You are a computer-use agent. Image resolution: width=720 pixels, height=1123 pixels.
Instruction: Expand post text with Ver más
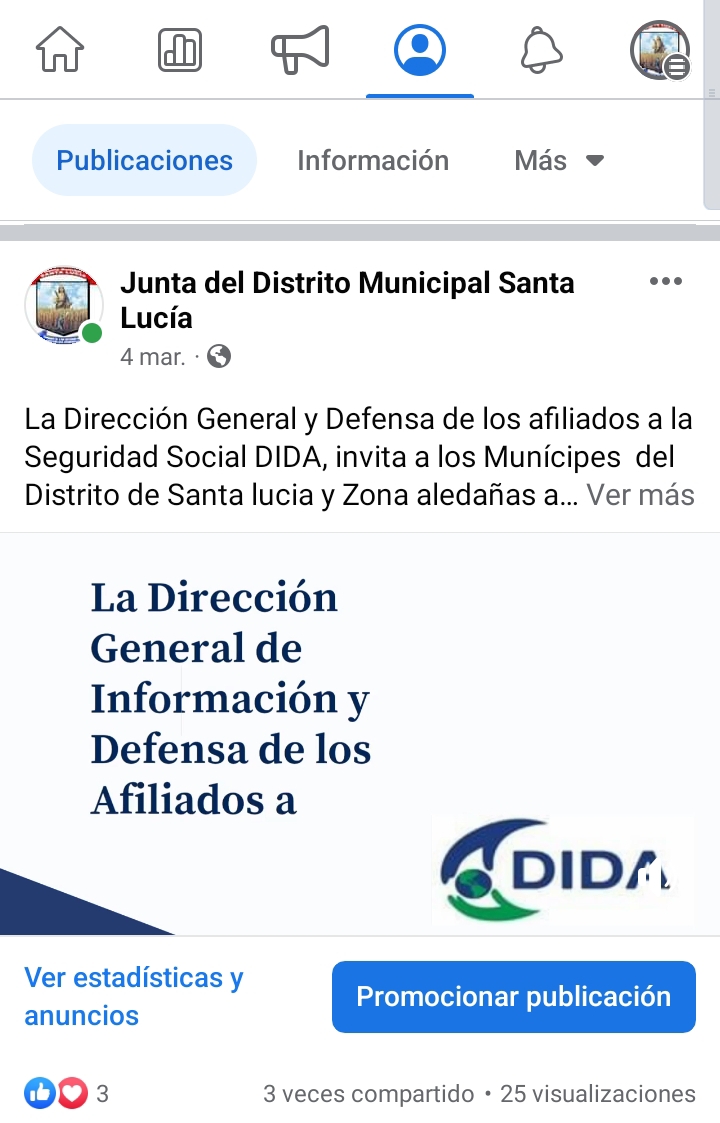tap(640, 495)
